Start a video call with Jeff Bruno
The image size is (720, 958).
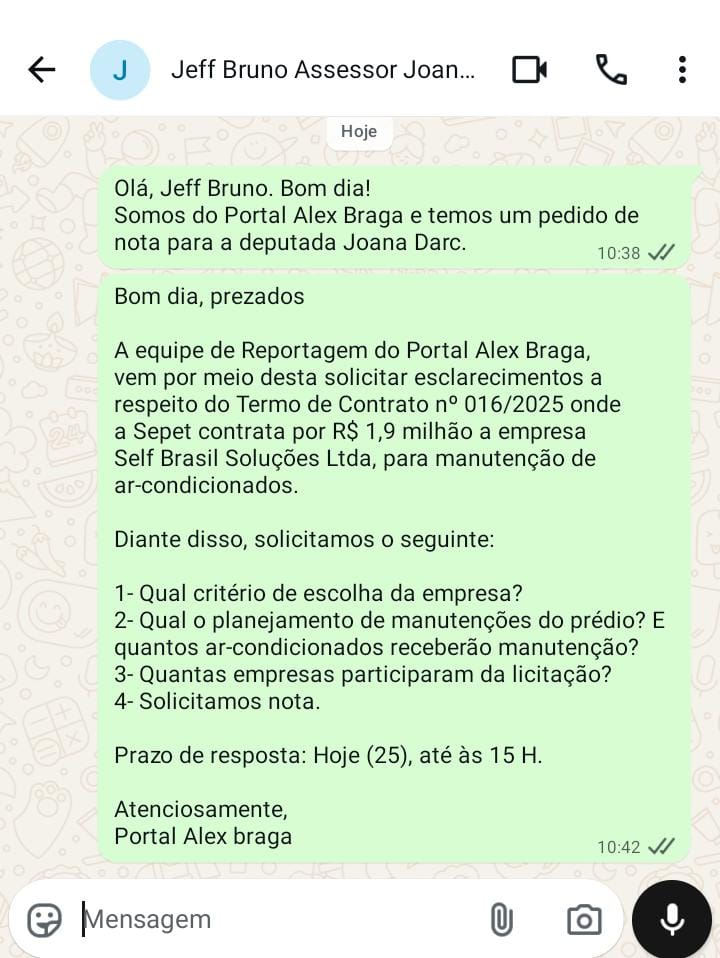pyautogui.click(x=530, y=69)
